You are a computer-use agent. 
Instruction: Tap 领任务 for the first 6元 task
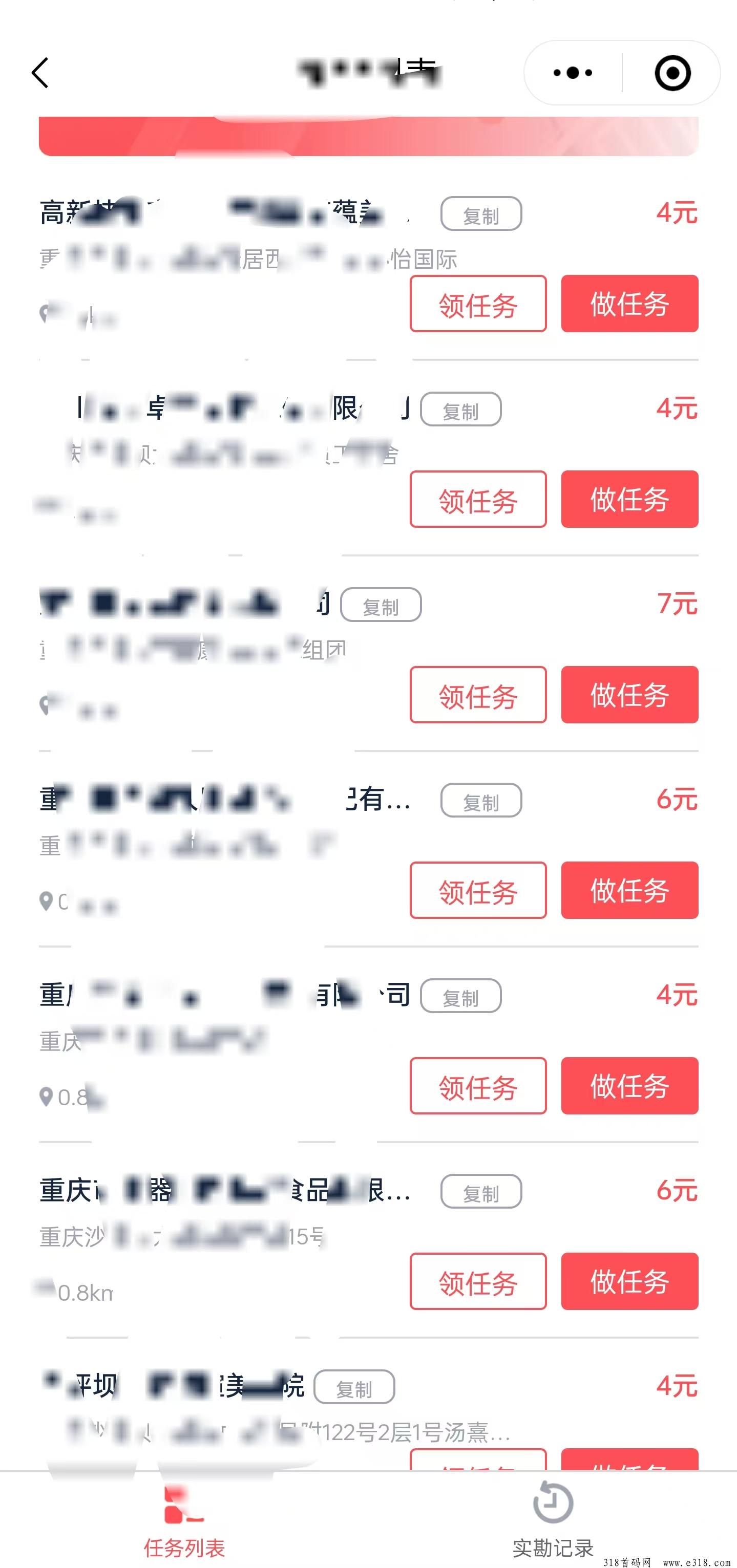[477, 891]
